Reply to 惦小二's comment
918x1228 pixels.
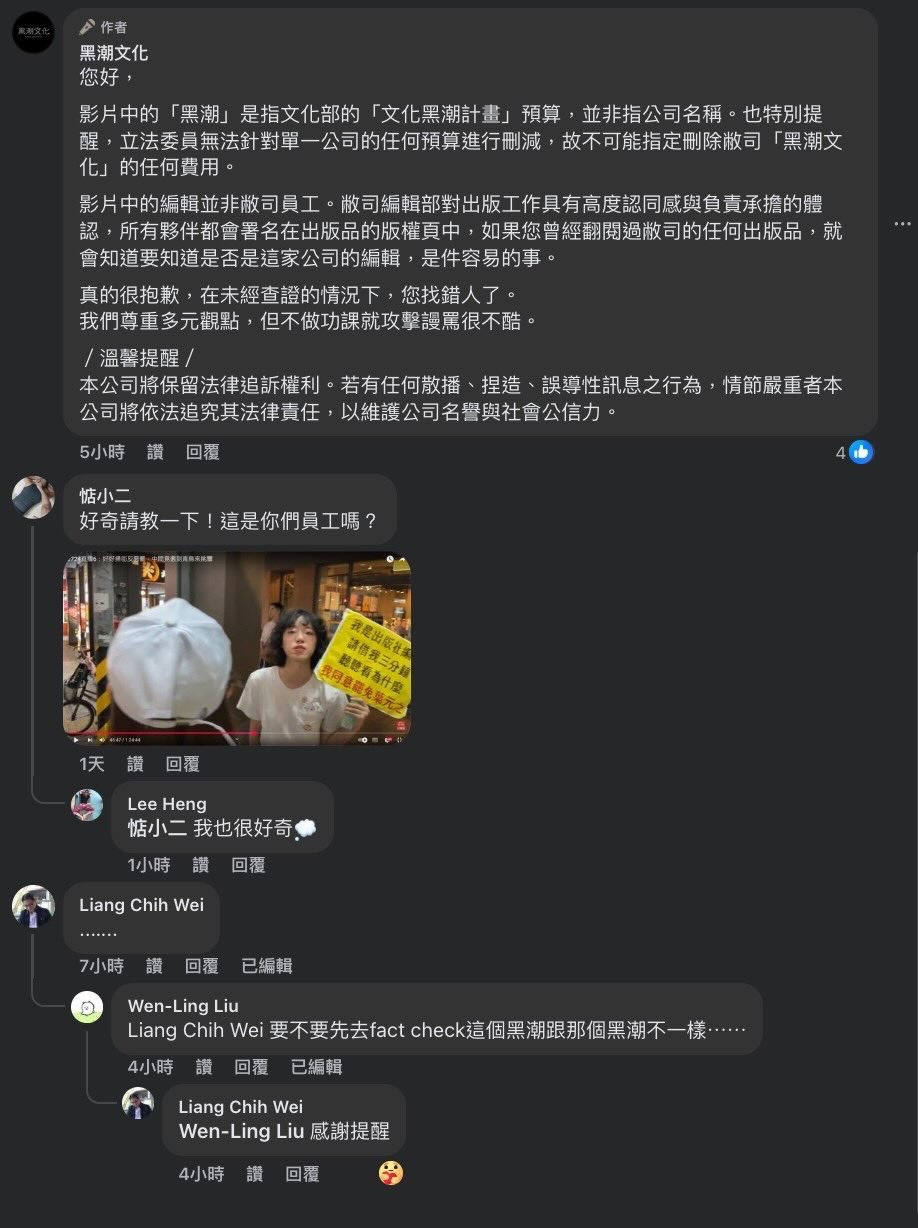point(182,764)
